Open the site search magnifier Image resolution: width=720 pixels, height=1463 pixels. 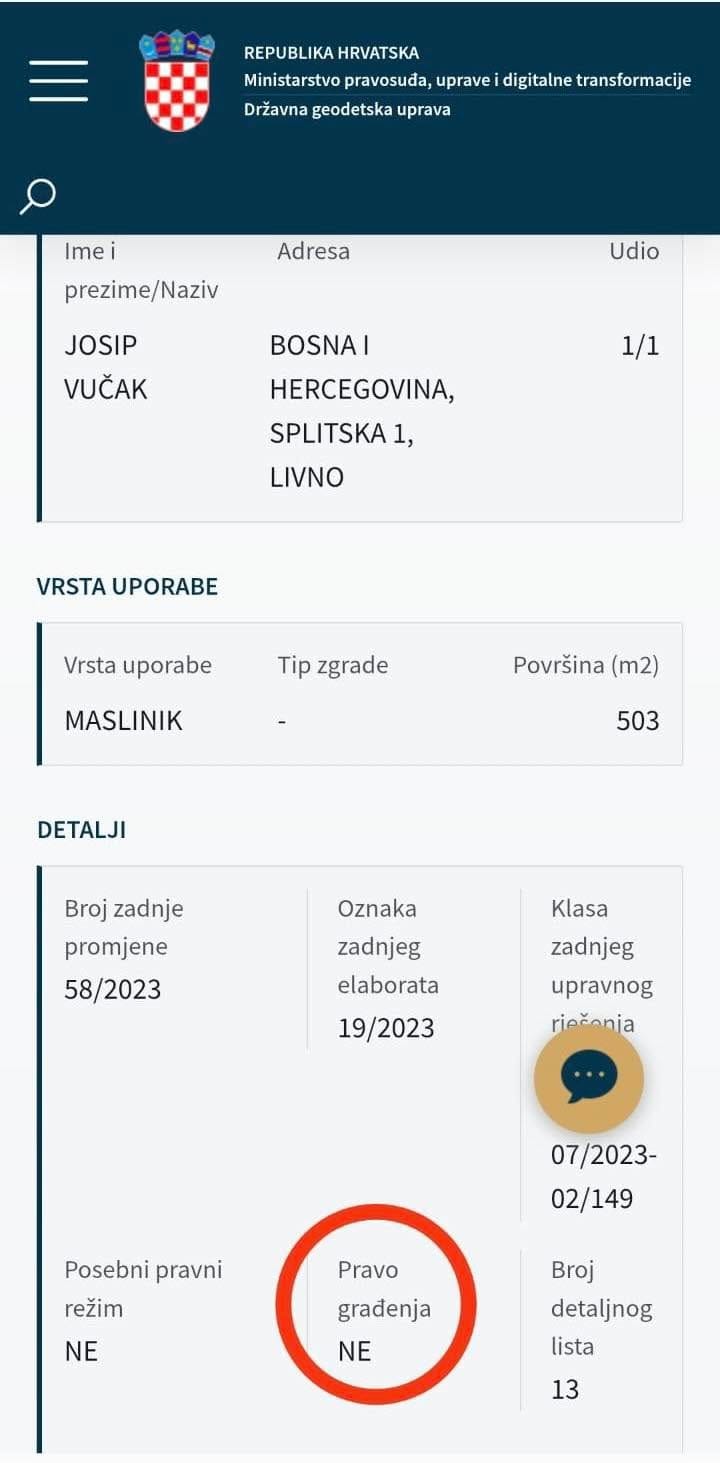click(38, 196)
